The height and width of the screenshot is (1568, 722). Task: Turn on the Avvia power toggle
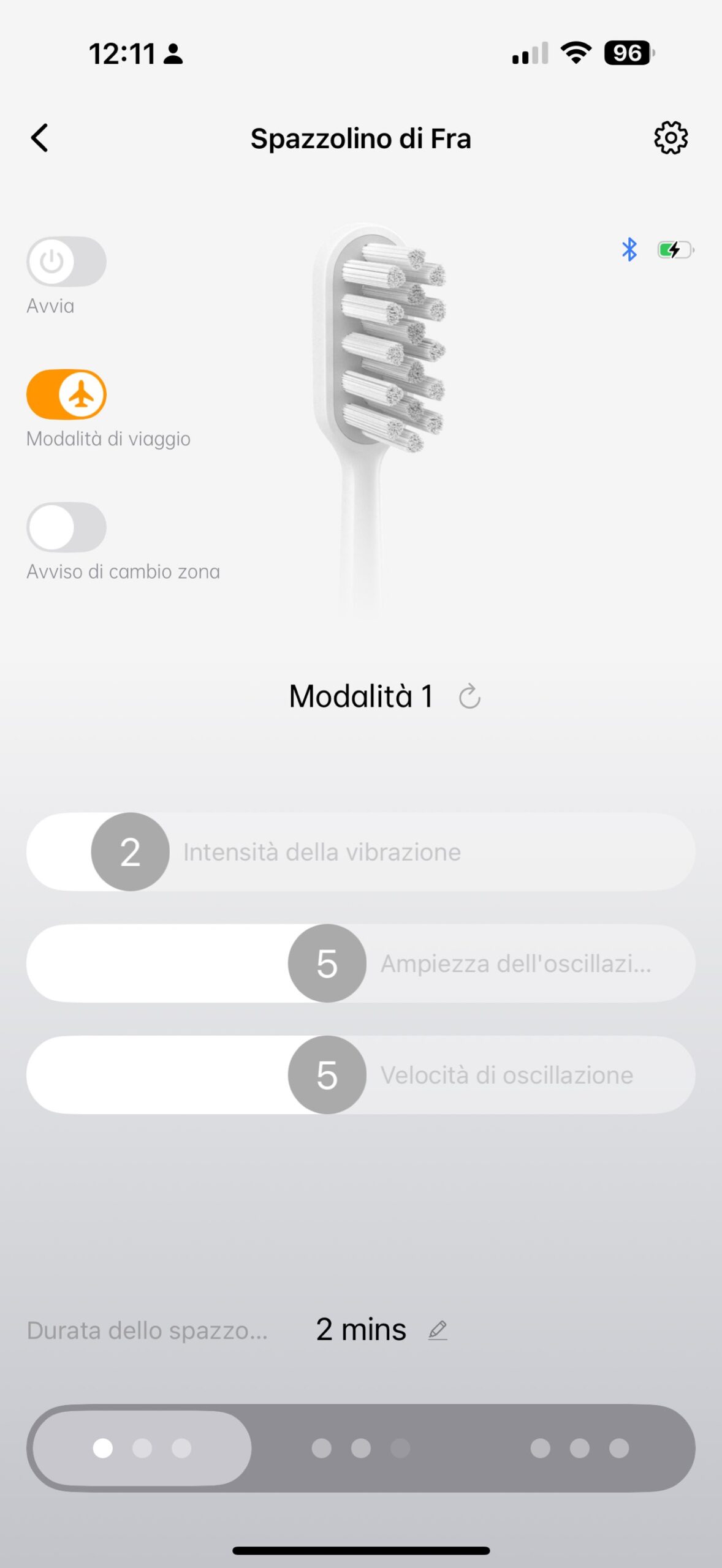[66, 262]
